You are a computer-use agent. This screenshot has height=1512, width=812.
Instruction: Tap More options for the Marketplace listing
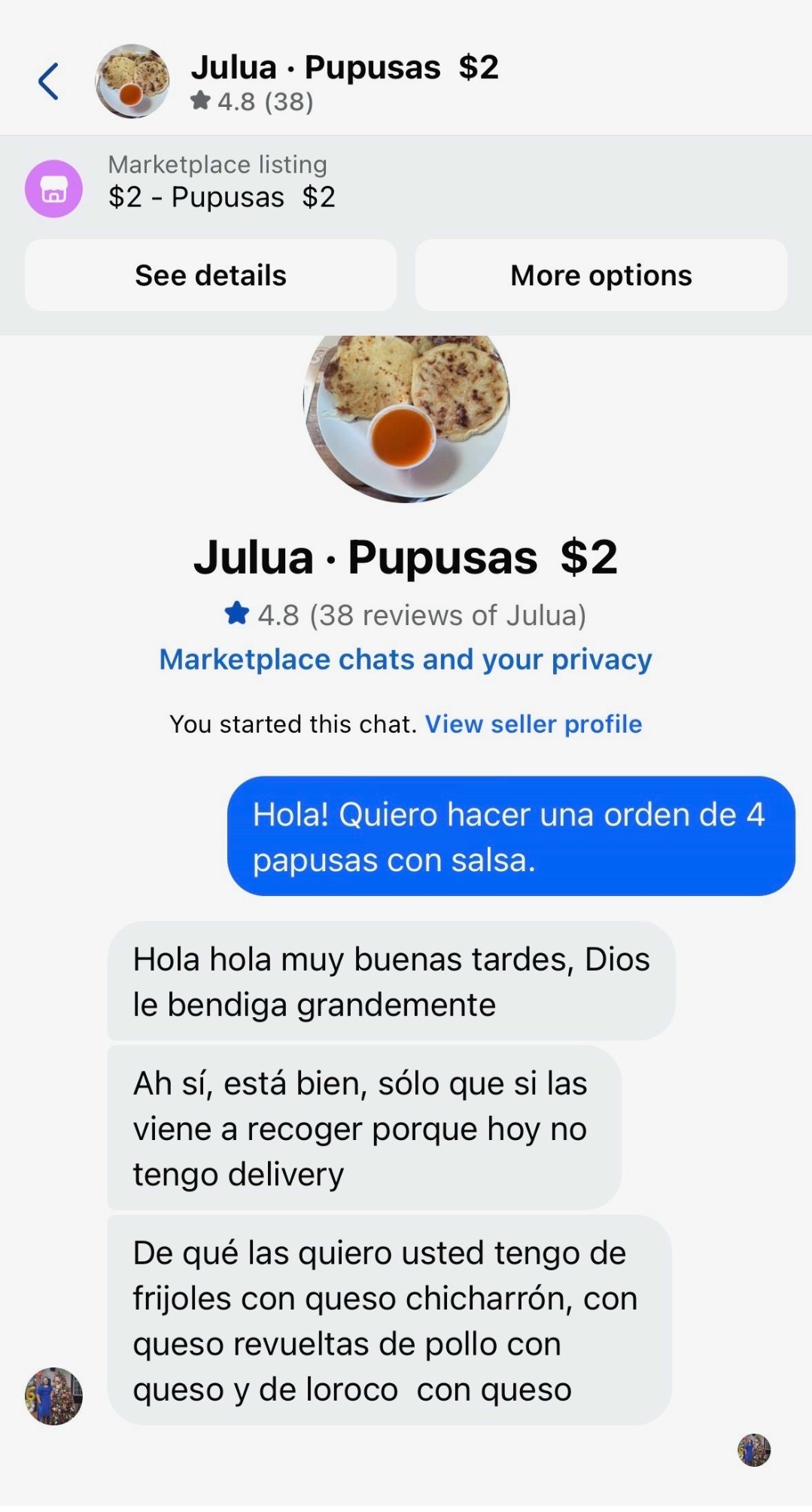(x=601, y=275)
